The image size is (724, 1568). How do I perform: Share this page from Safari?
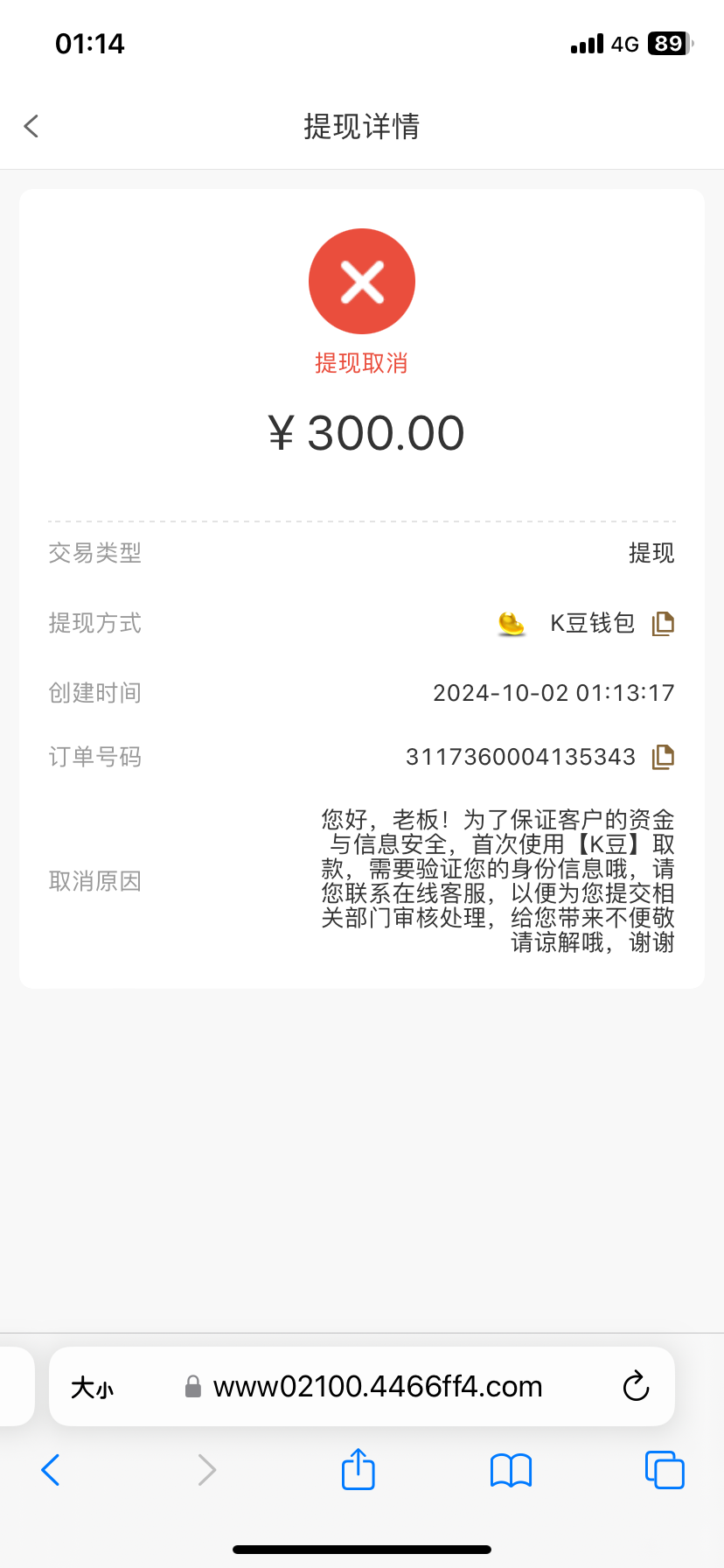358,1469
